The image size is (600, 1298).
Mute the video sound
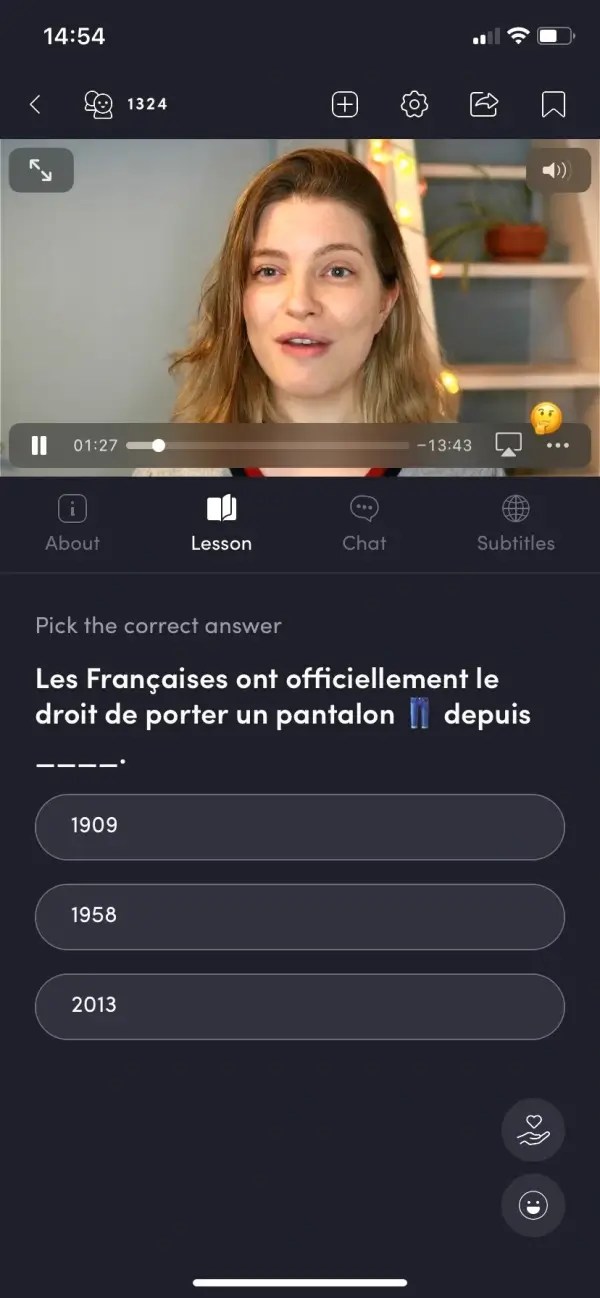[556, 170]
